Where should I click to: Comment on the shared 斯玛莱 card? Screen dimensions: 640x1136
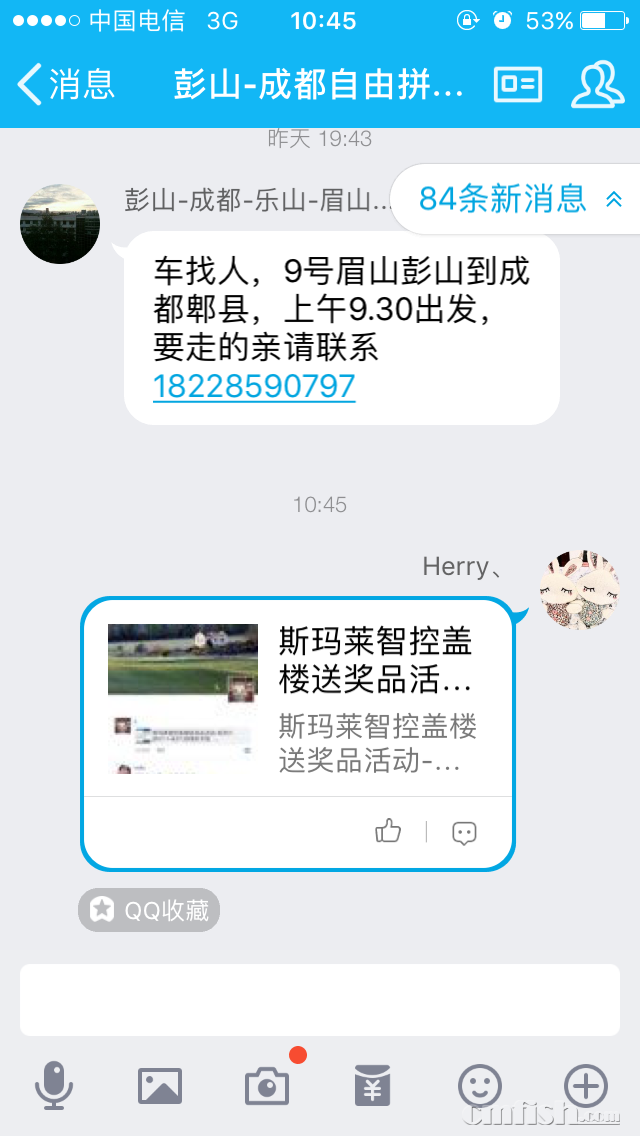(464, 832)
